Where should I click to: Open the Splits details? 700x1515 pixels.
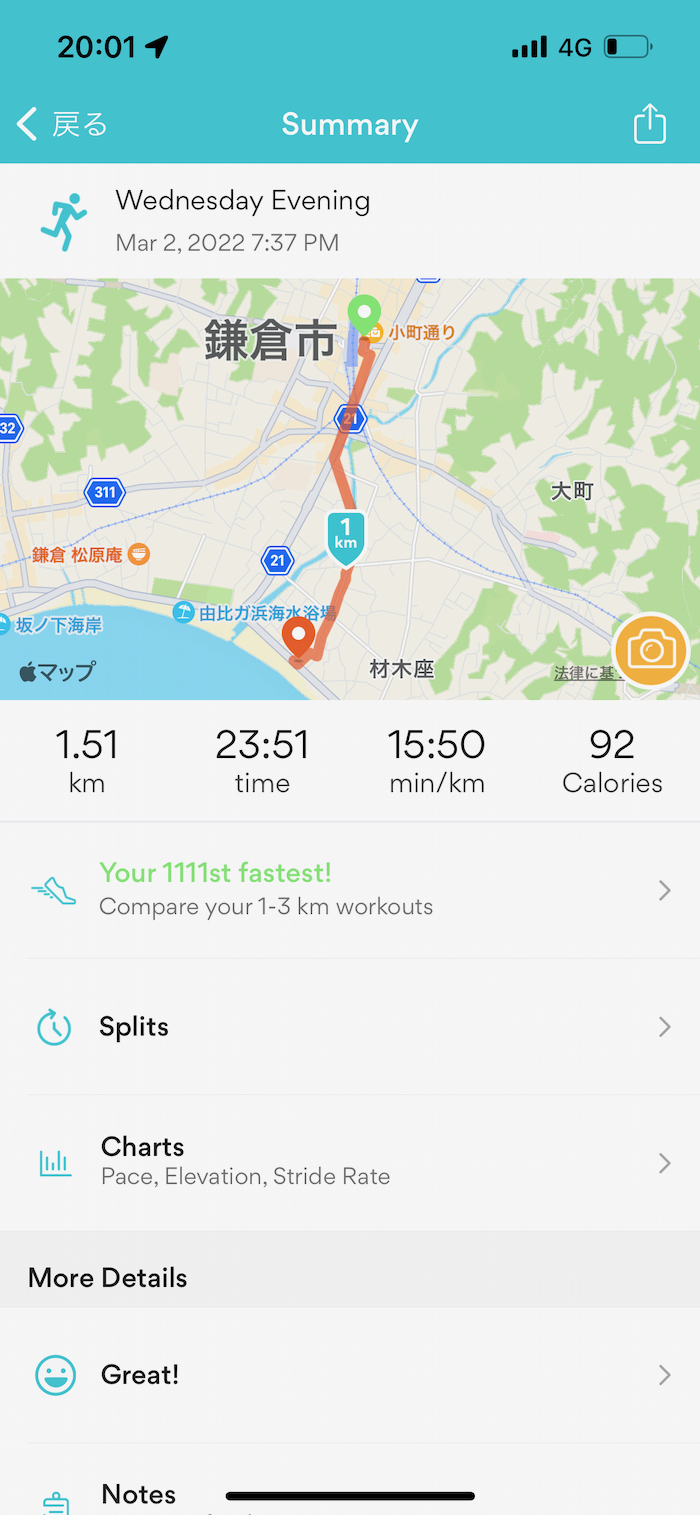[350, 1027]
